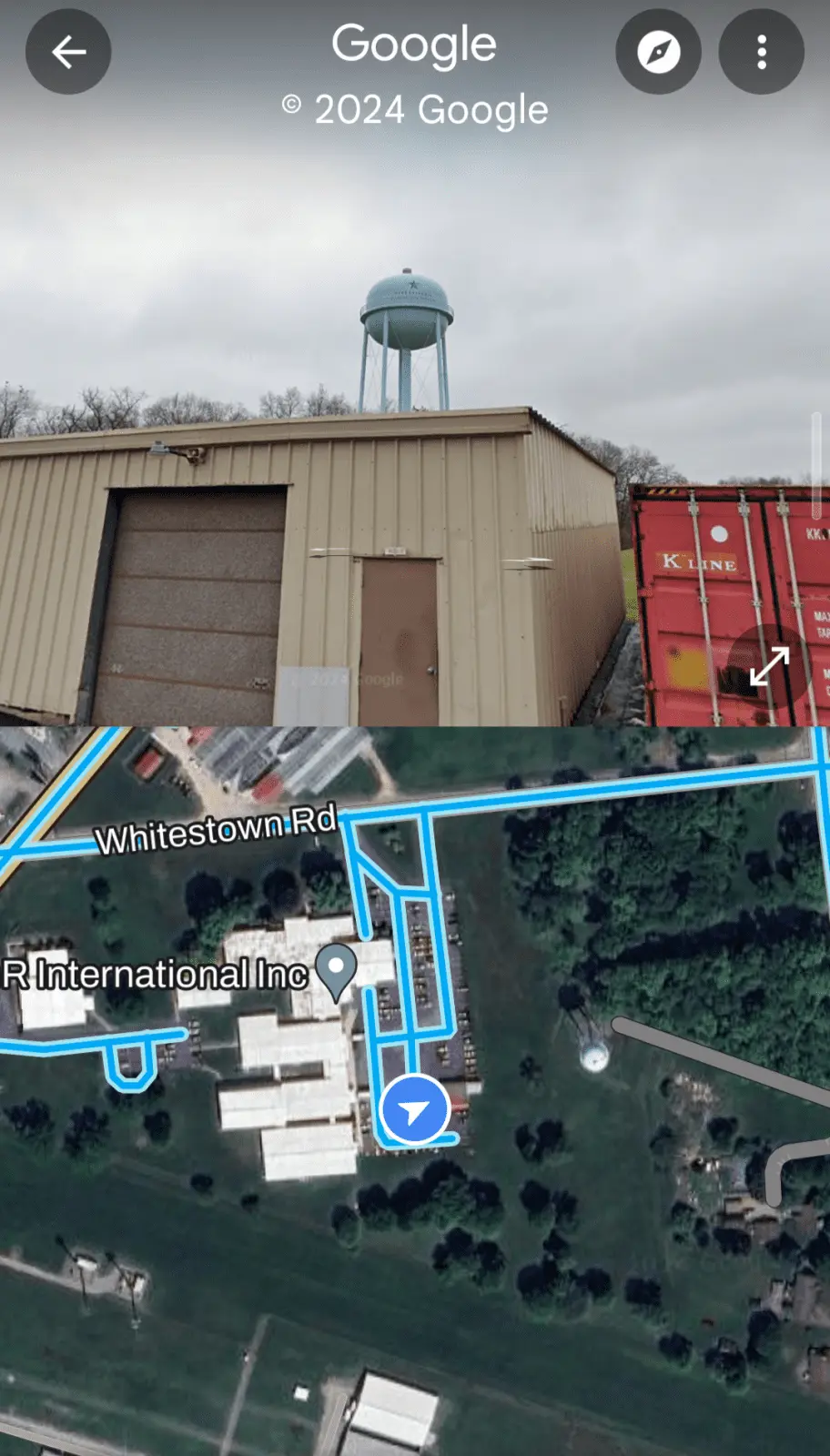
Task: Open the three-dot overflow menu
Action: pos(761,52)
